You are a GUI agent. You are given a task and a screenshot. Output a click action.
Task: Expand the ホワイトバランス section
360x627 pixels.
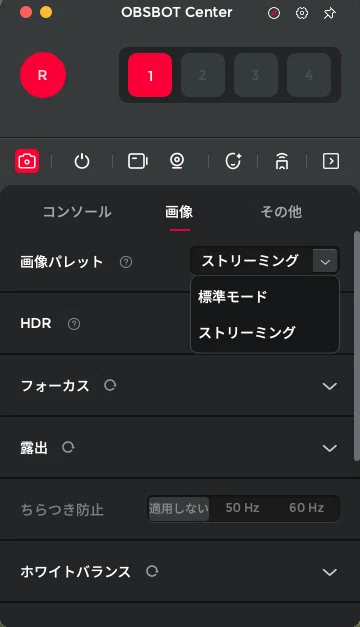pyautogui.click(x=330, y=572)
